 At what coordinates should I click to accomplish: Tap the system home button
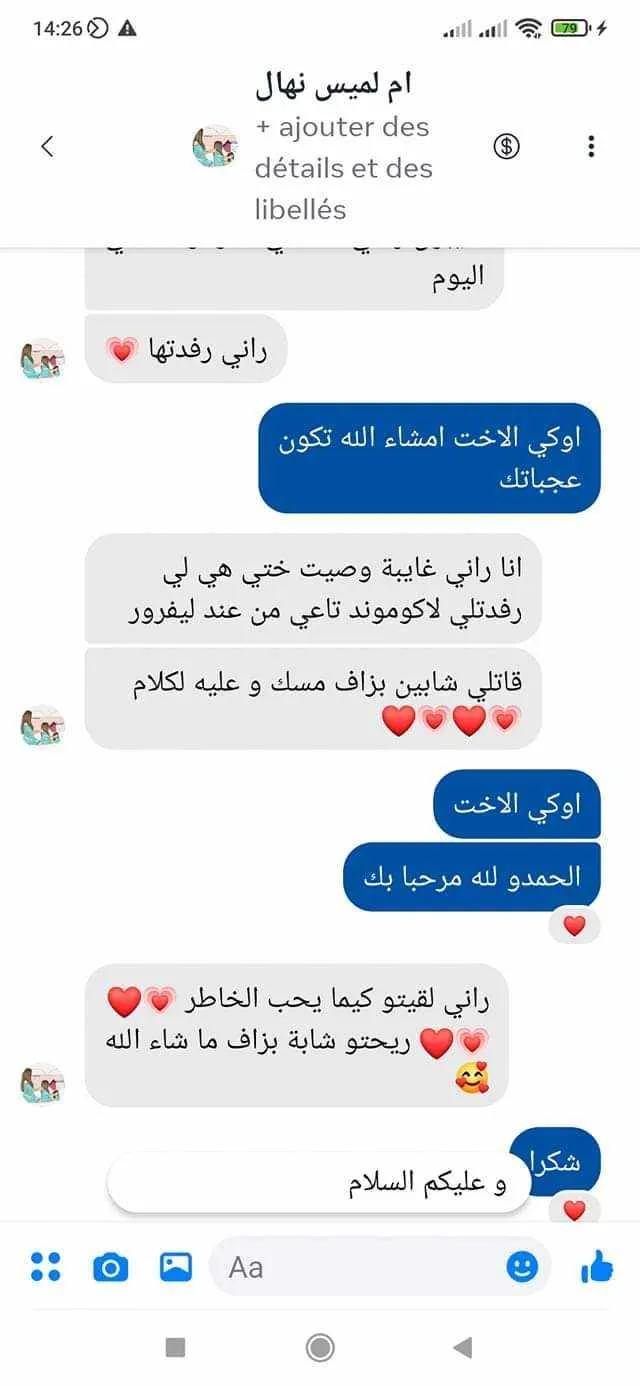coord(320,1348)
